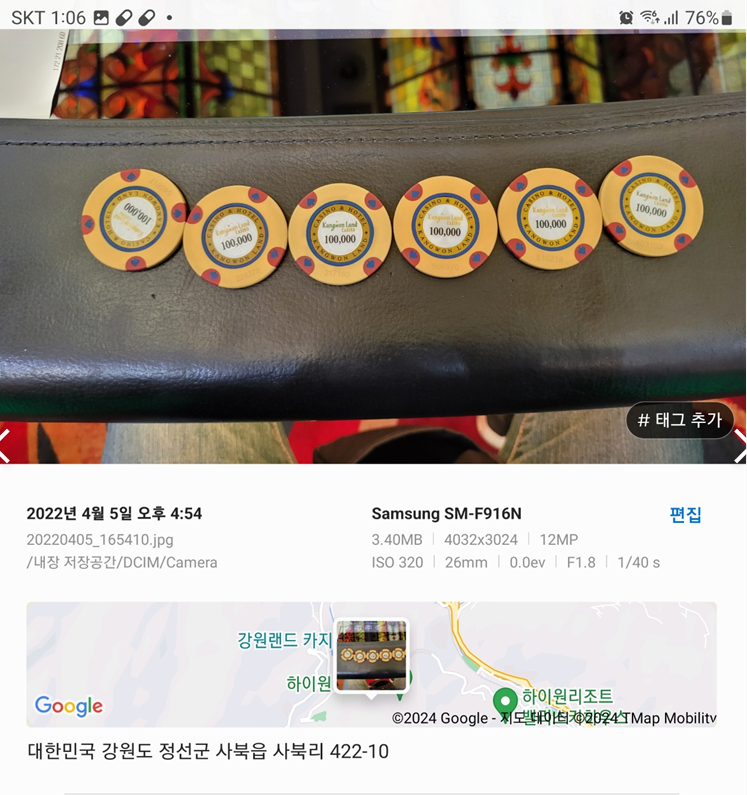Go to the next photo arrow

739,446
